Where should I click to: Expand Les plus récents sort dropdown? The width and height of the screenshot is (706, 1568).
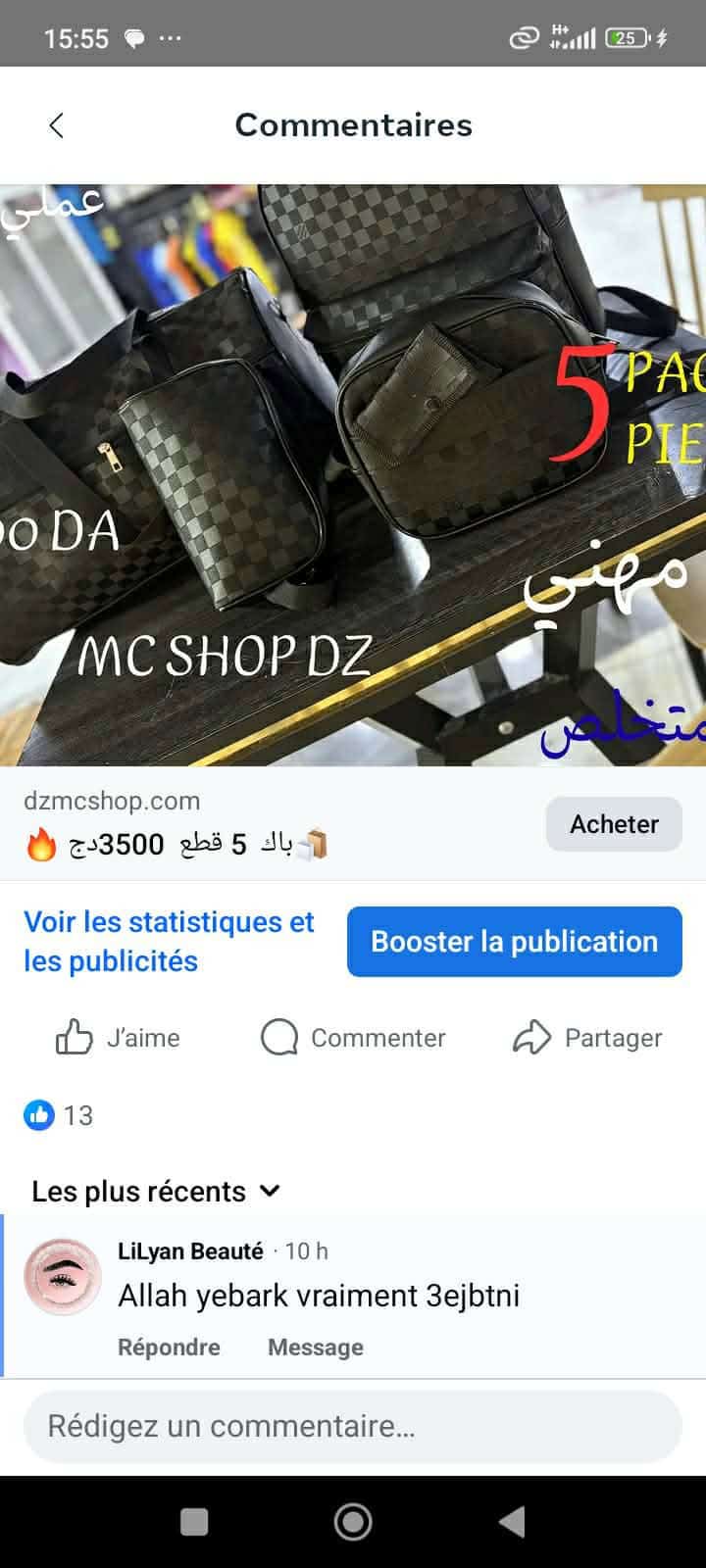(x=157, y=1192)
